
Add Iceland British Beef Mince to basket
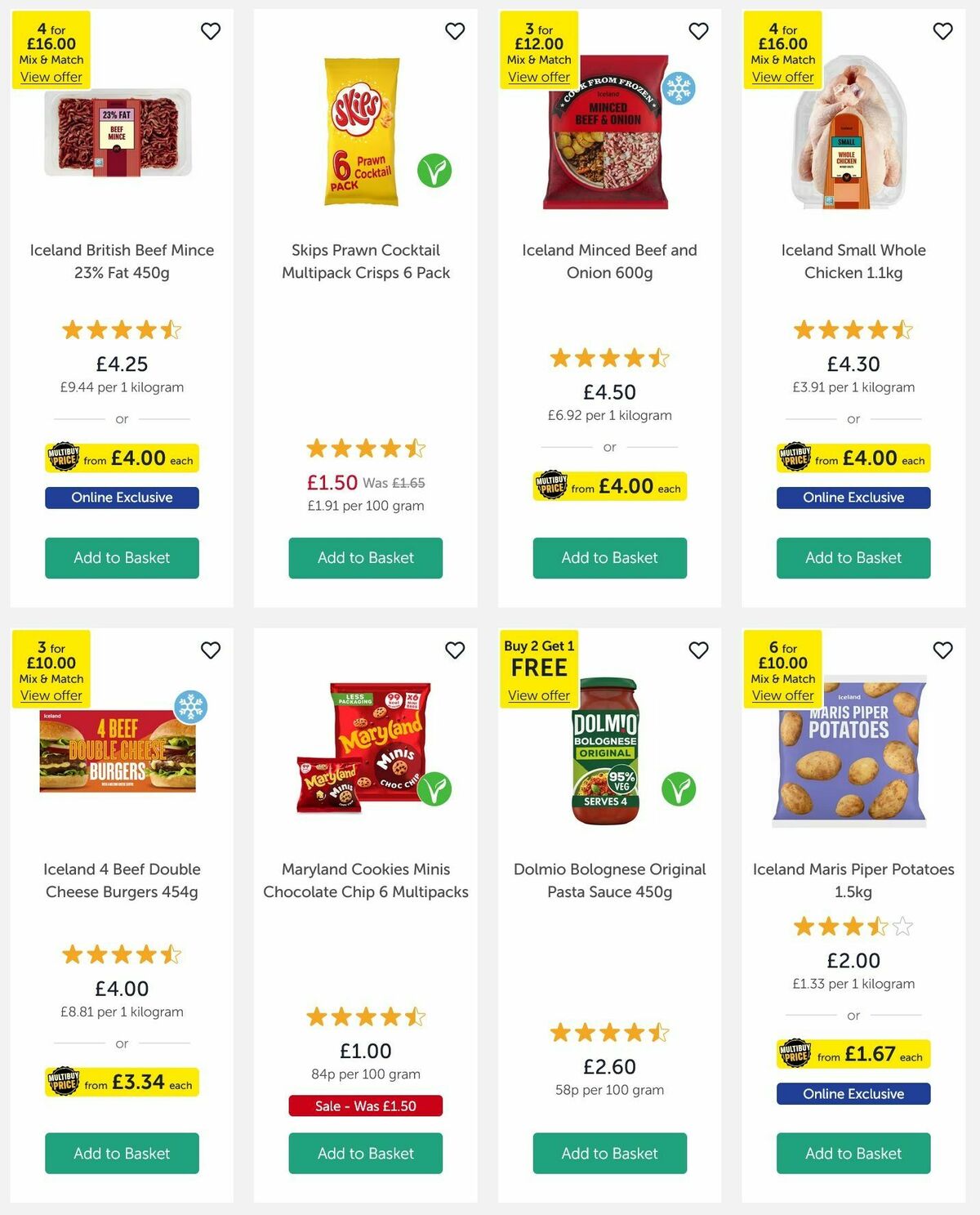point(122,558)
